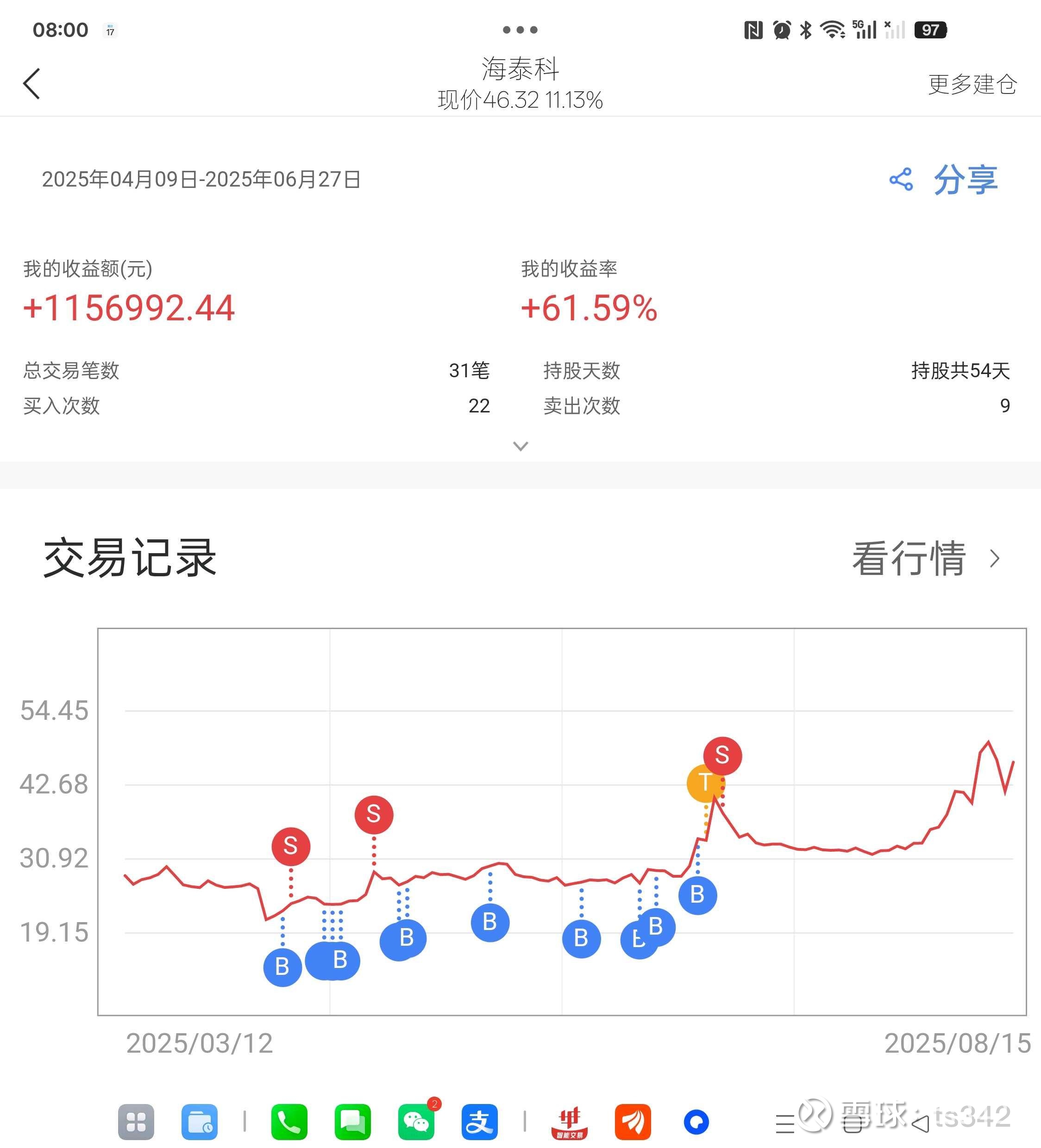Open the blue files folder app in the dock
This screenshot has height=1148, width=1041.
200,1122
